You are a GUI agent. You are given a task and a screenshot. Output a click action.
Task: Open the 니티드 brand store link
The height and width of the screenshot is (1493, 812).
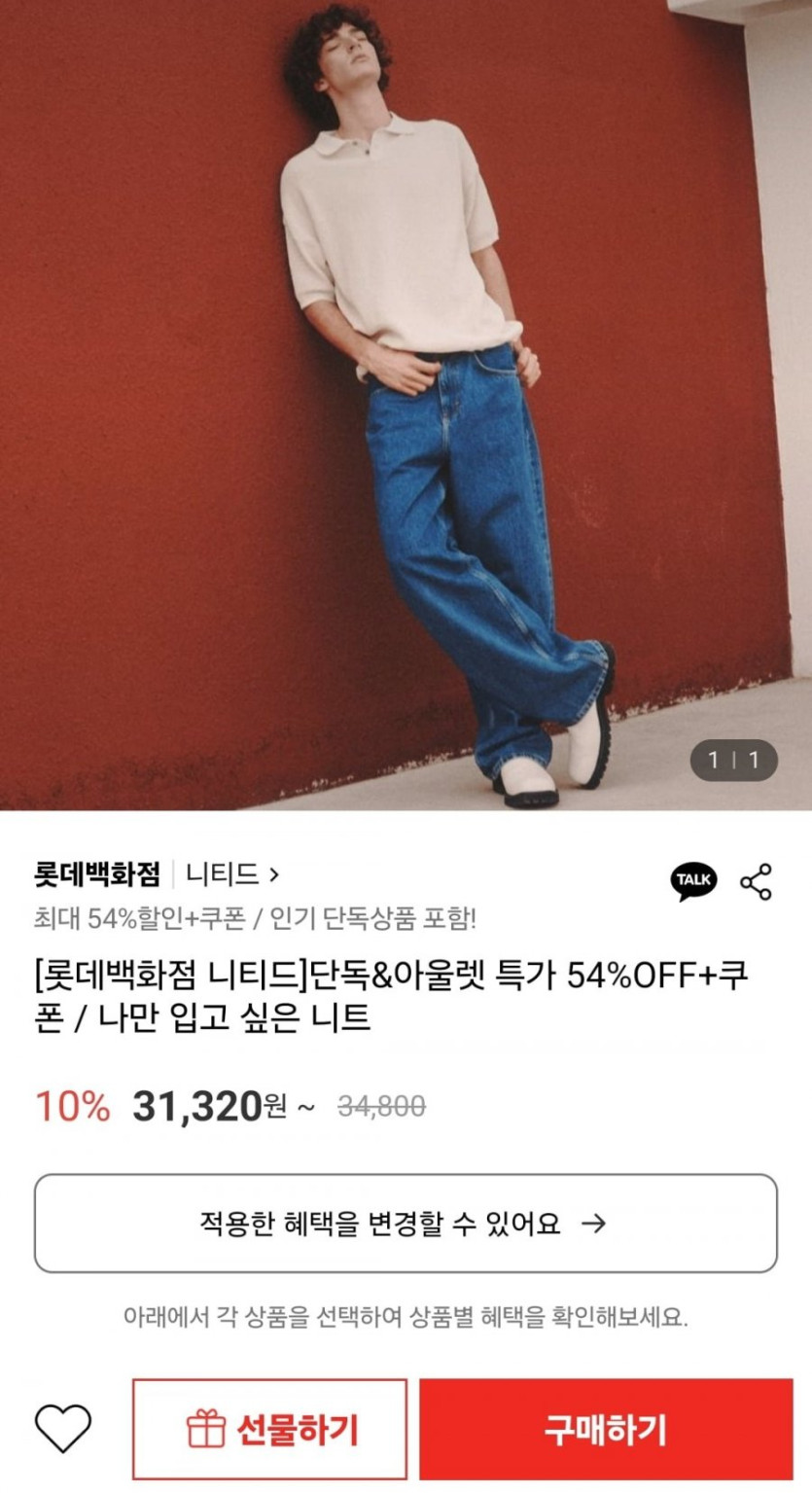click(x=232, y=874)
